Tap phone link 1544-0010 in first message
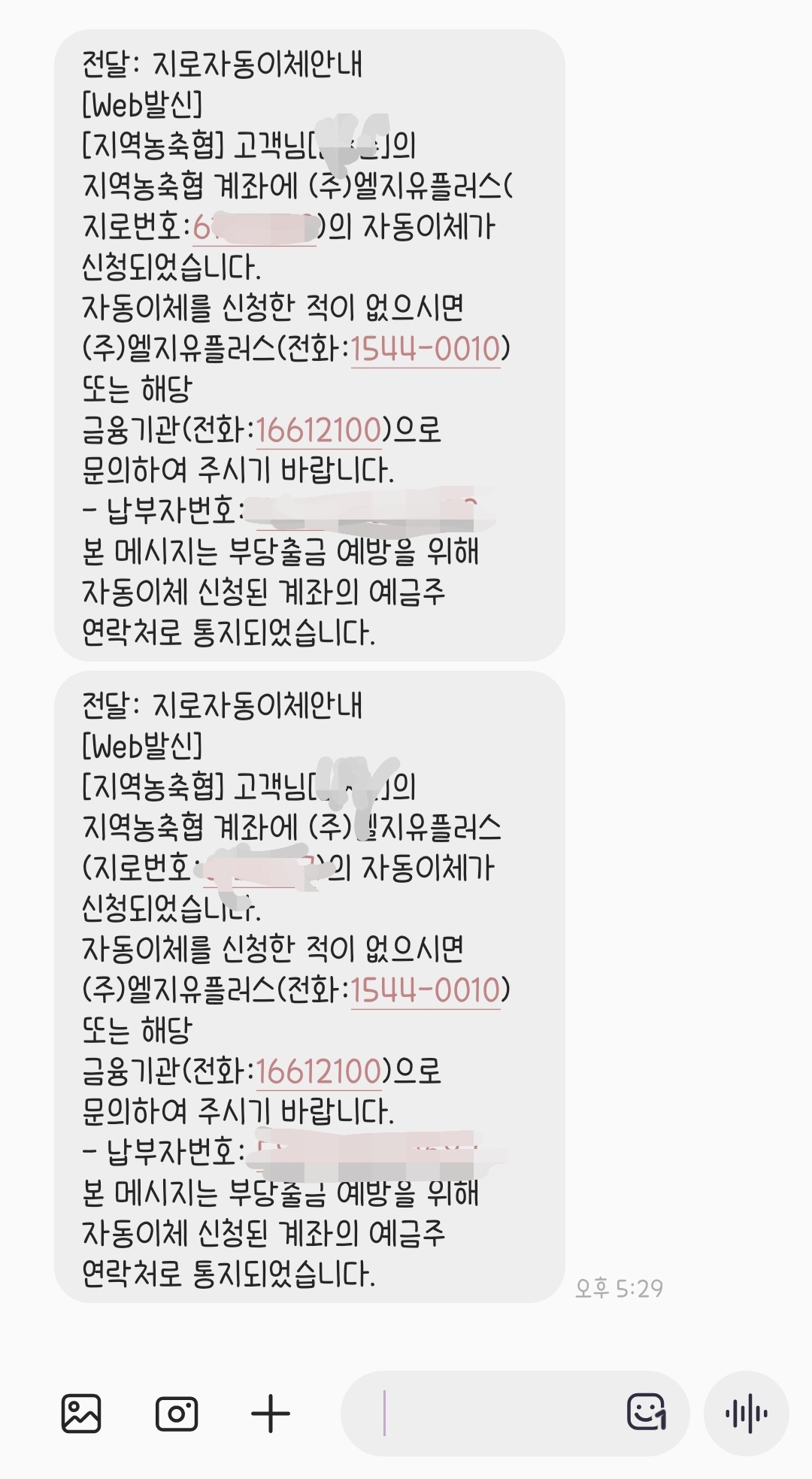812x1479 pixels. pyautogui.click(x=426, y=349)
